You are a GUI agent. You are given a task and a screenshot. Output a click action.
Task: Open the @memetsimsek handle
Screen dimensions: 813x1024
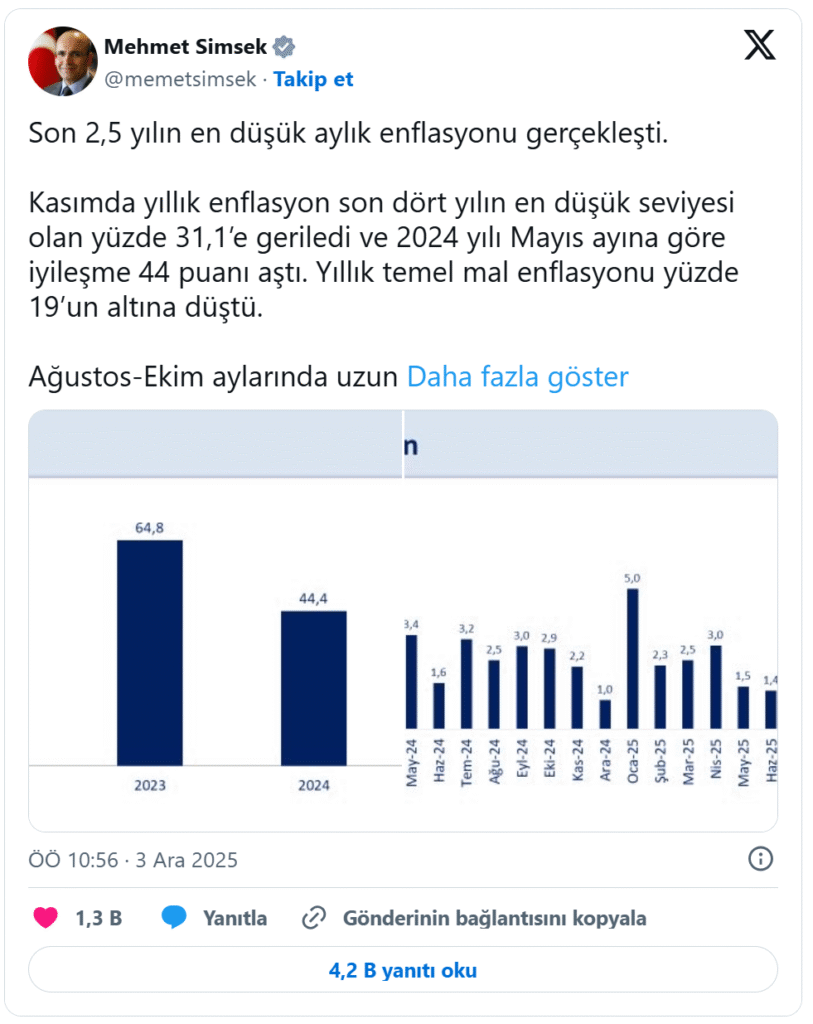[180, 79]
